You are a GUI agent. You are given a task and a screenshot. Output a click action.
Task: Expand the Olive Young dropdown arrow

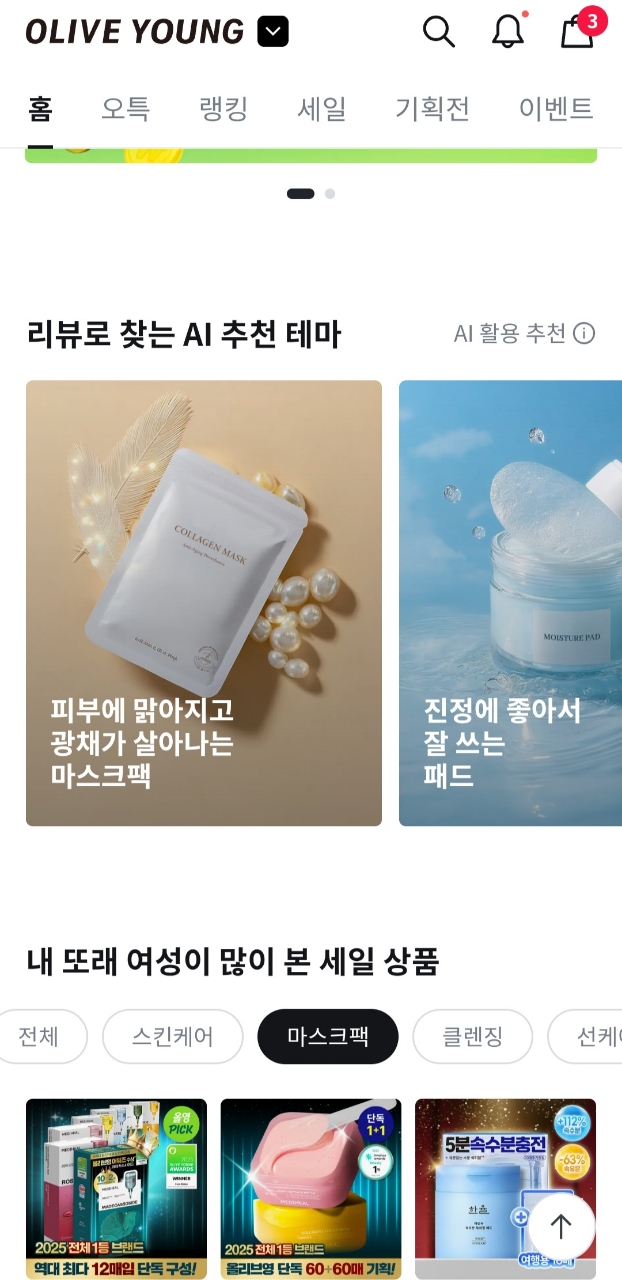coord(273,32)
